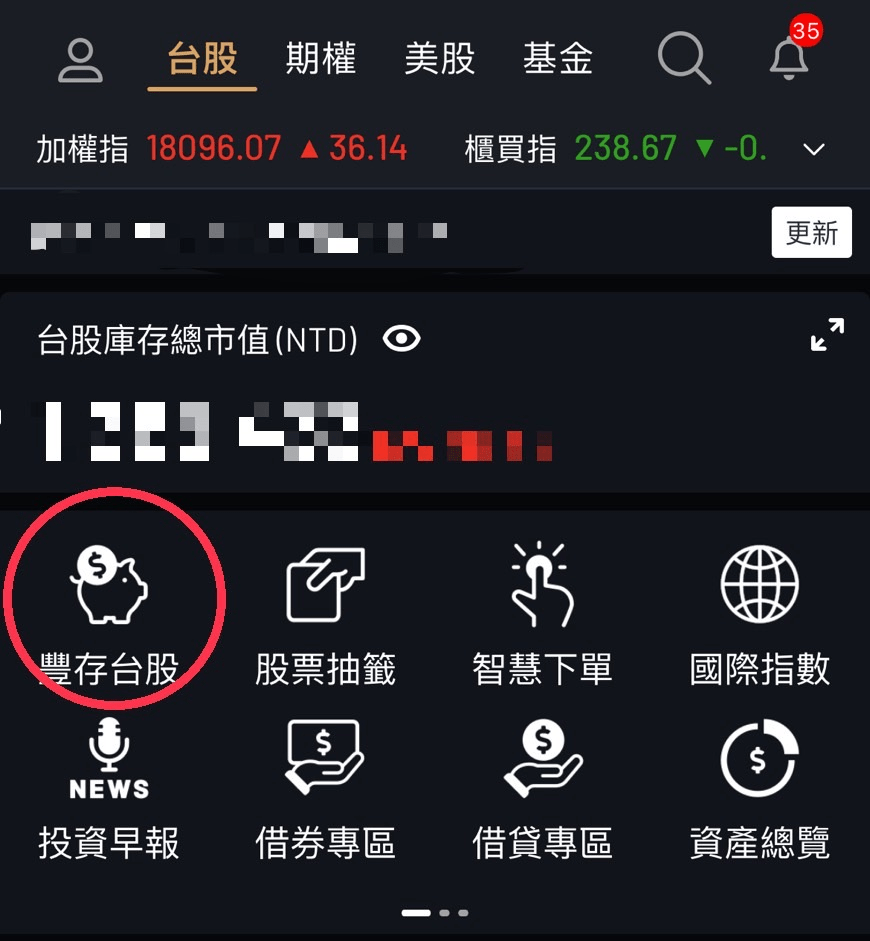This screenshot has width=870, height=941.
Task: Select the 股票抽籤 stock lottery icon
Action: (x=325, y=600)
